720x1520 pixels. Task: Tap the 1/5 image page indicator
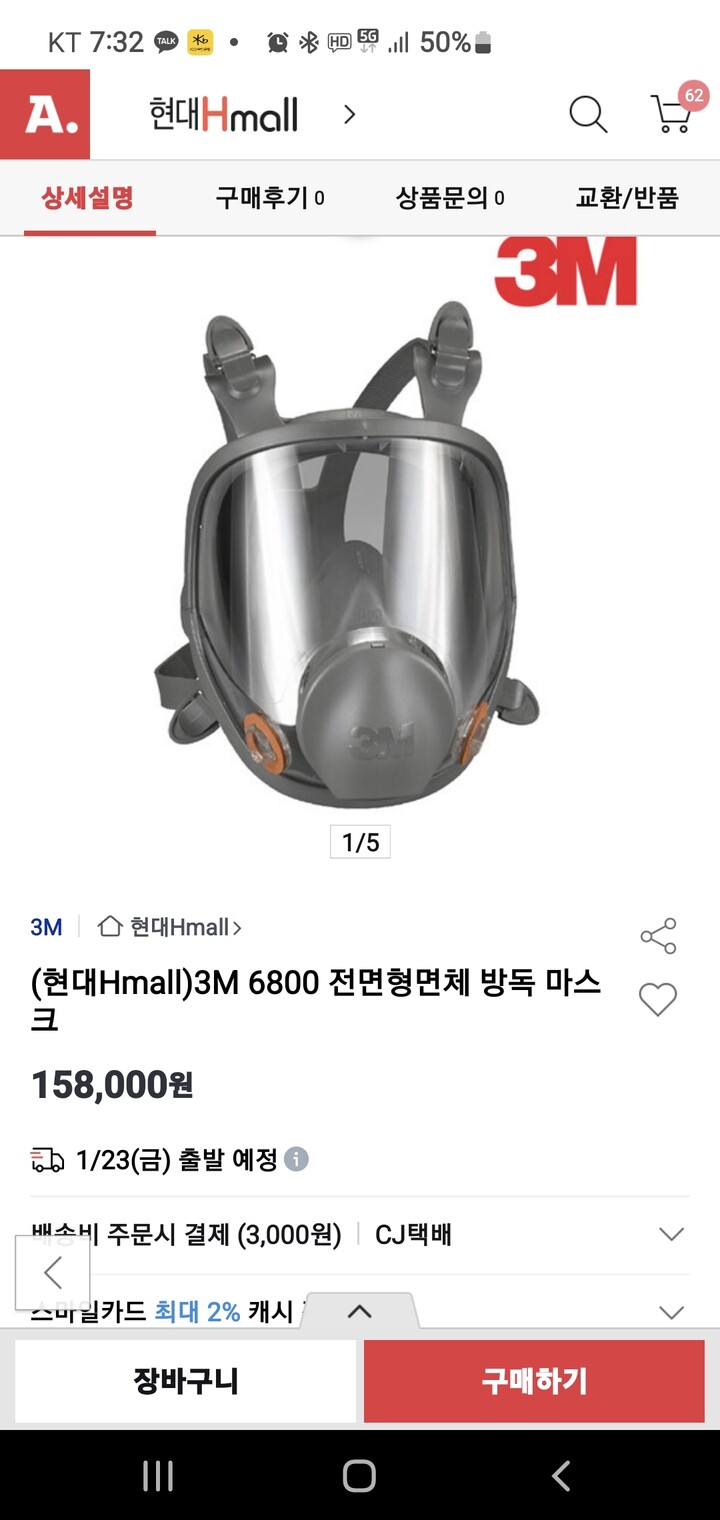[360, 841]
